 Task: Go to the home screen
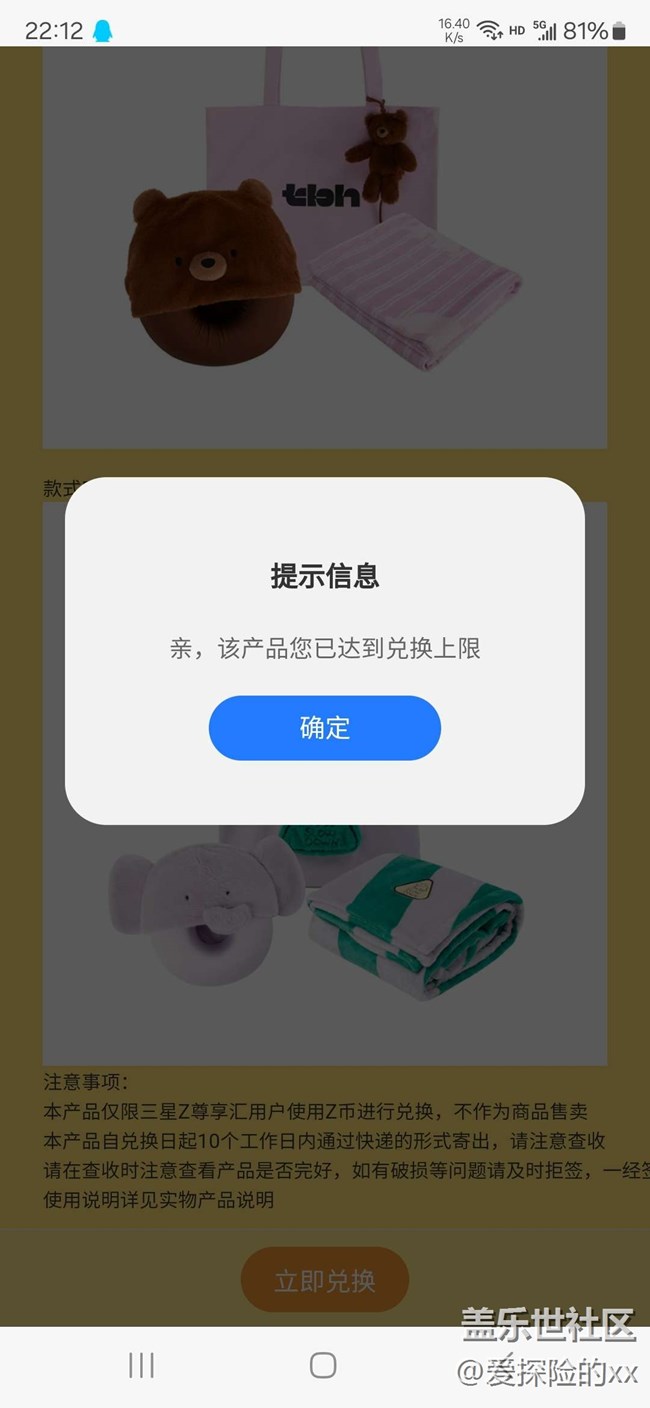pyautogui.click(x=323, y=1365)
